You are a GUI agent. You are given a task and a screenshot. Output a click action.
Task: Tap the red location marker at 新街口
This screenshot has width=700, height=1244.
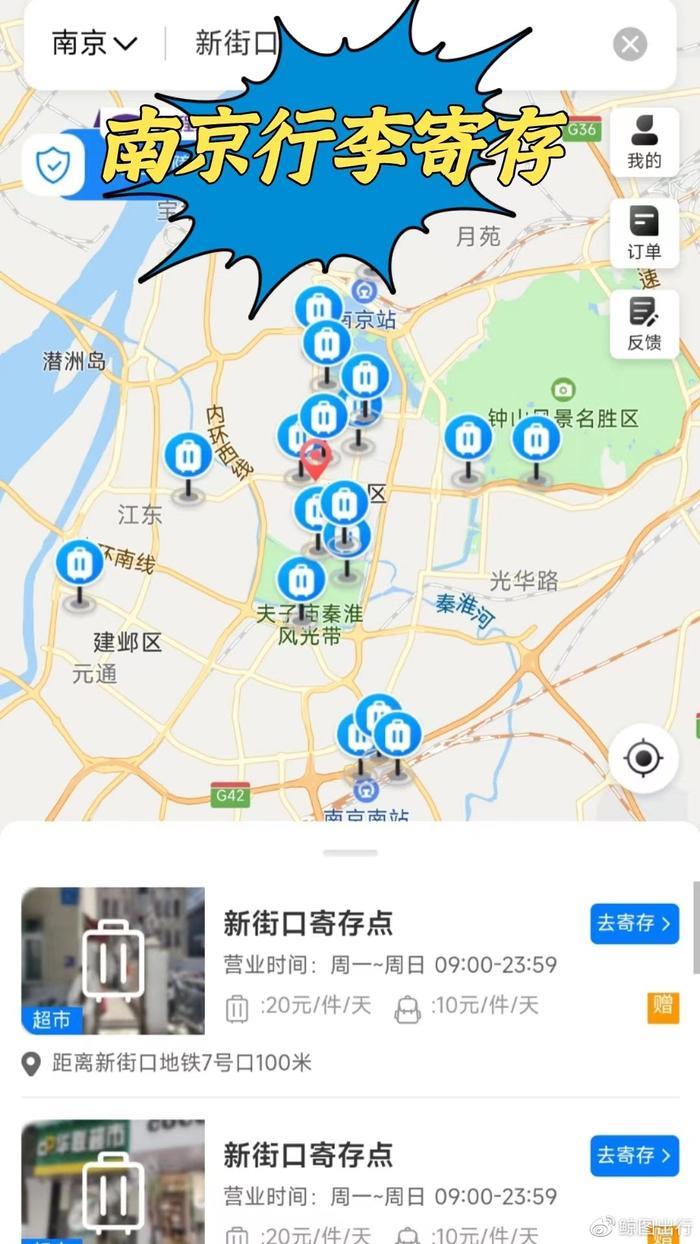[x=315, y=458]
